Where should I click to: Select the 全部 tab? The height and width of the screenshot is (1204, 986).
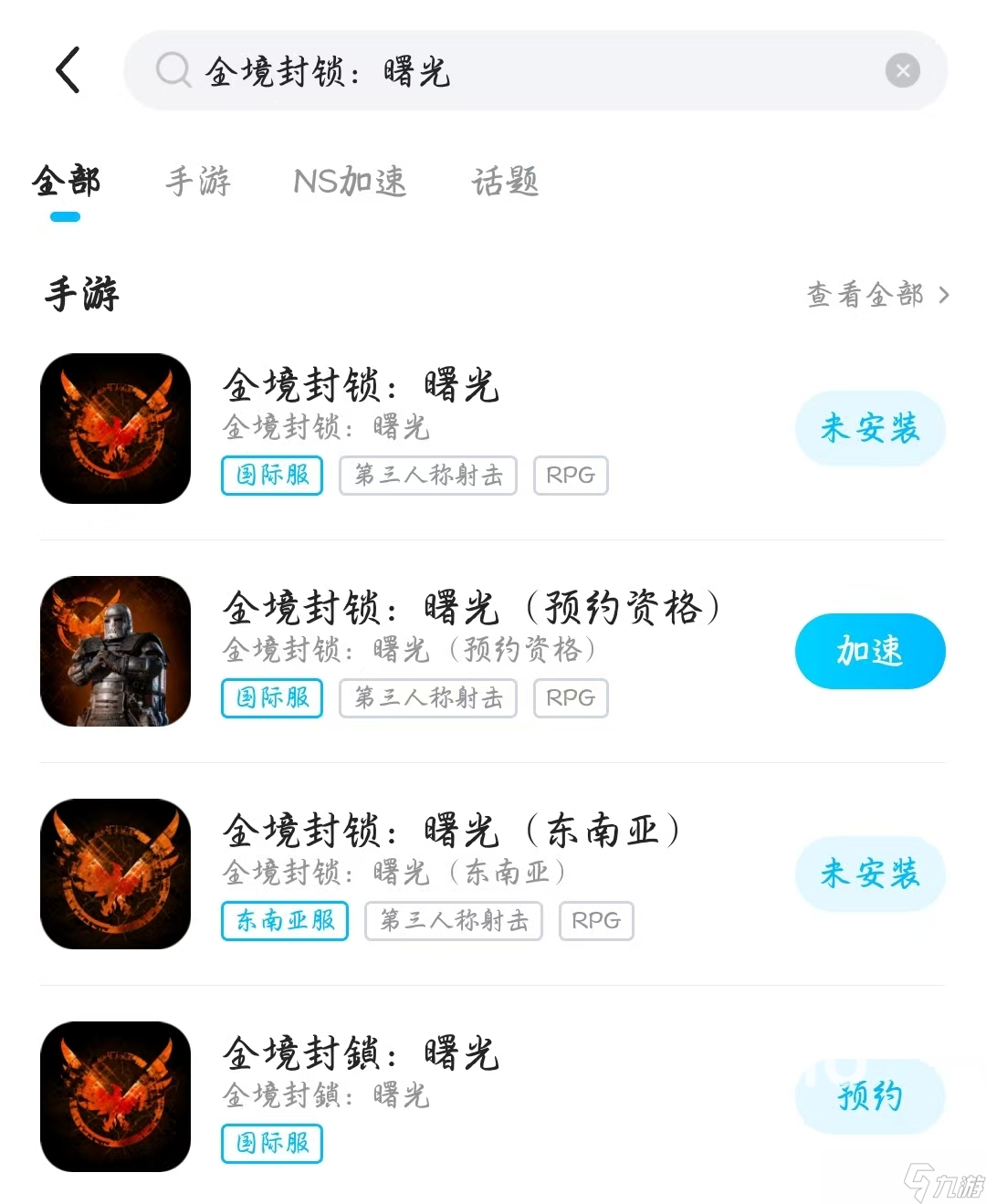pyautogui.click(x=65, y=183)
